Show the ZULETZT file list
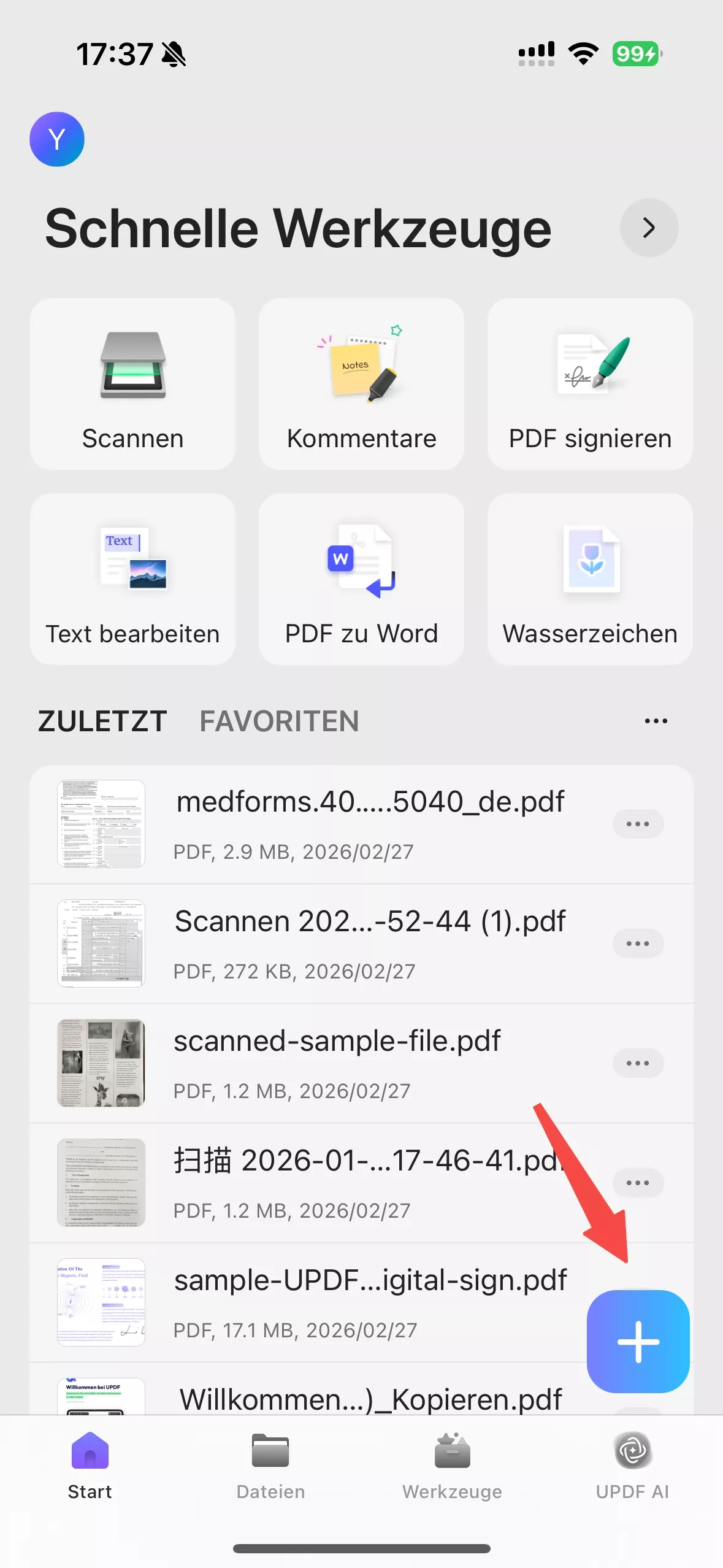Image resolution: width=723 pixels, height=1568 pixels. tap(102, 721)
